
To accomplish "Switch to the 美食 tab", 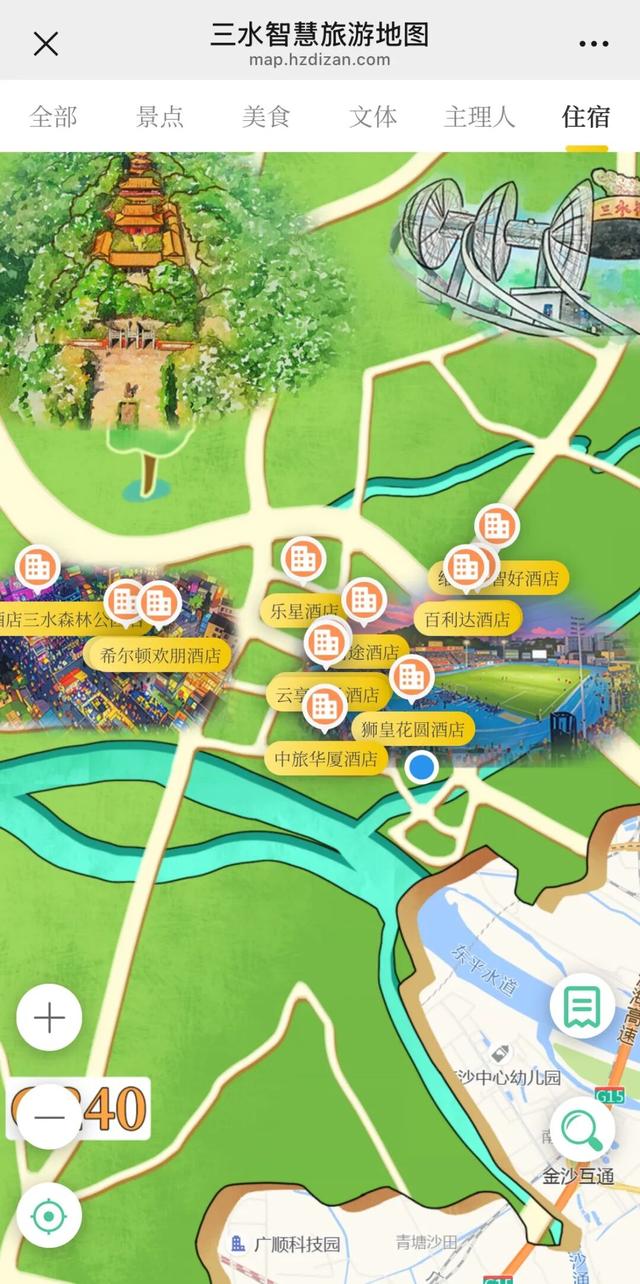I will 266,116.
